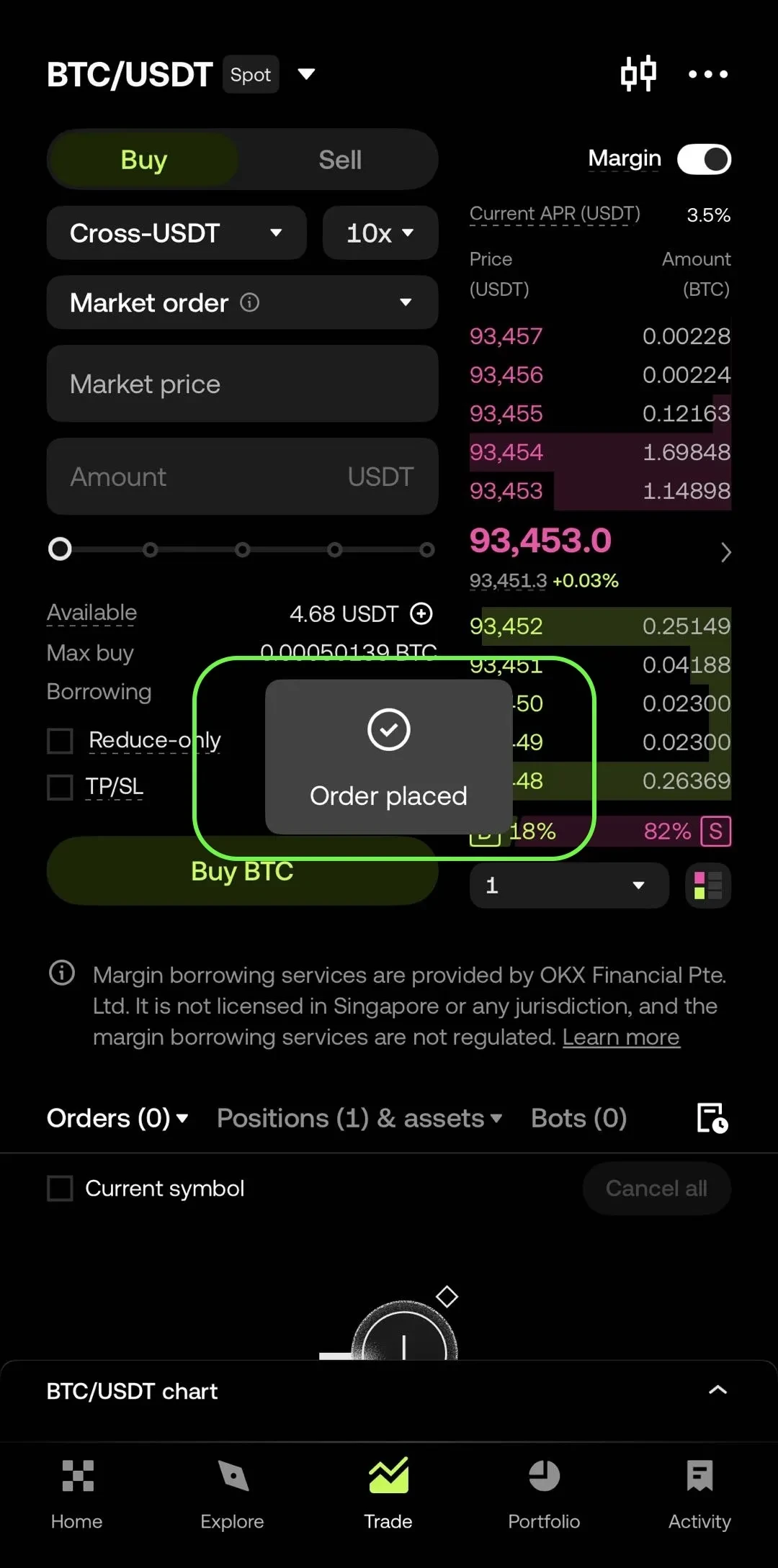The width and height of the screenshot is (778, 1568).
Task: Check the TP/SL box
Action: [60, 787]
